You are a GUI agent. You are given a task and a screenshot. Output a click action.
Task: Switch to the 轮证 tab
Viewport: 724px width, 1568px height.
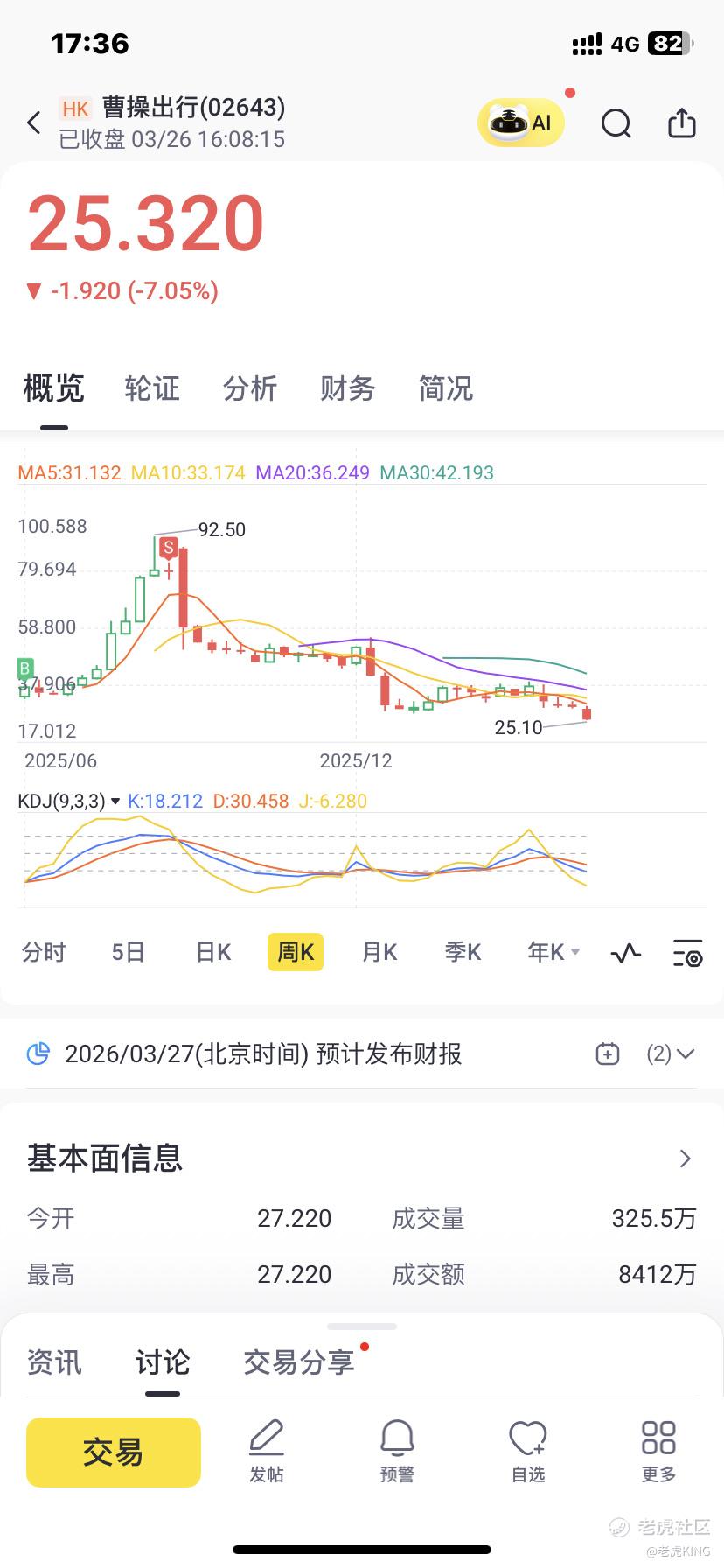click(x=152, y=388)
